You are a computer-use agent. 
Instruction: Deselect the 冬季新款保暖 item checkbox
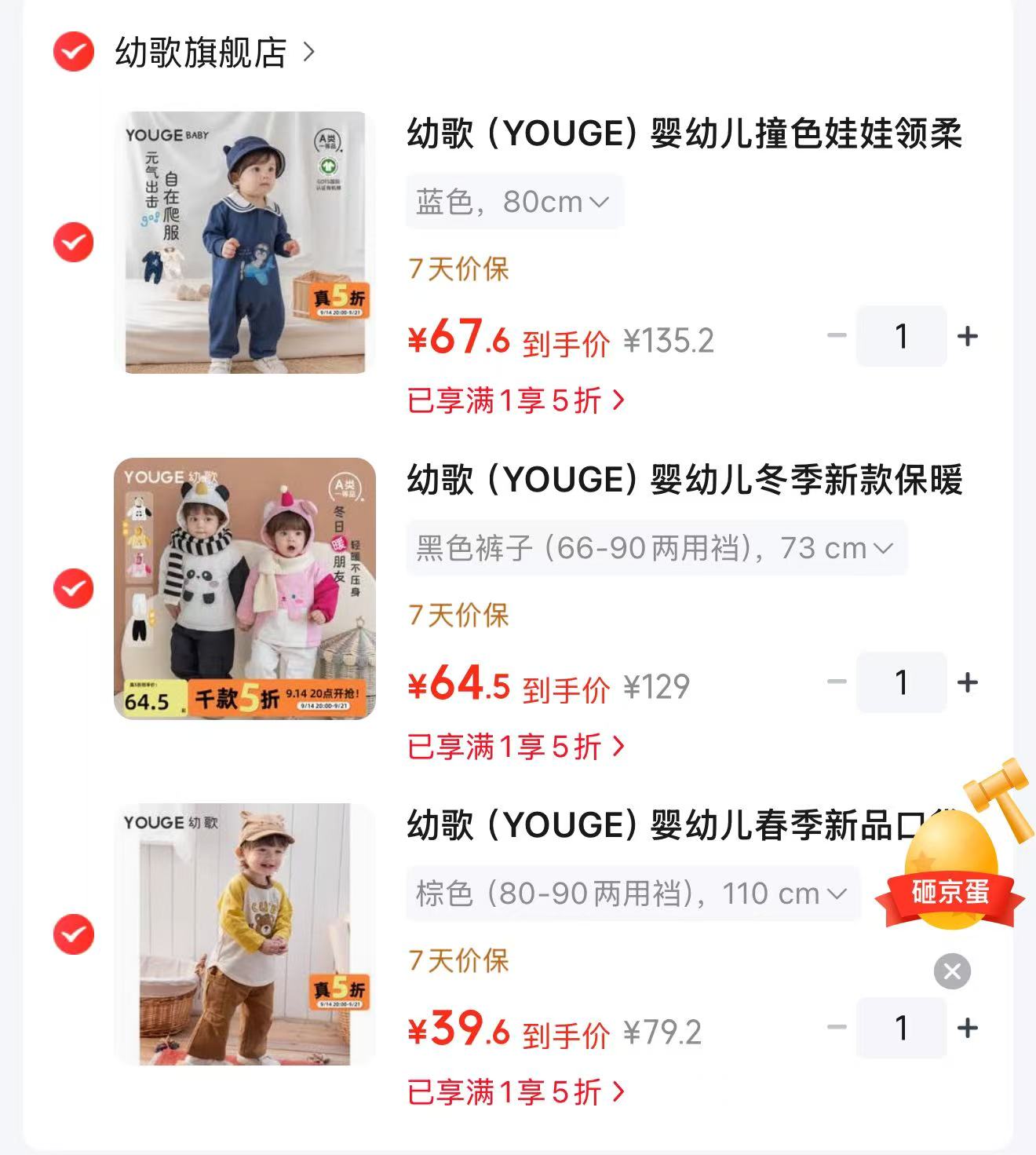pos(73,588)
